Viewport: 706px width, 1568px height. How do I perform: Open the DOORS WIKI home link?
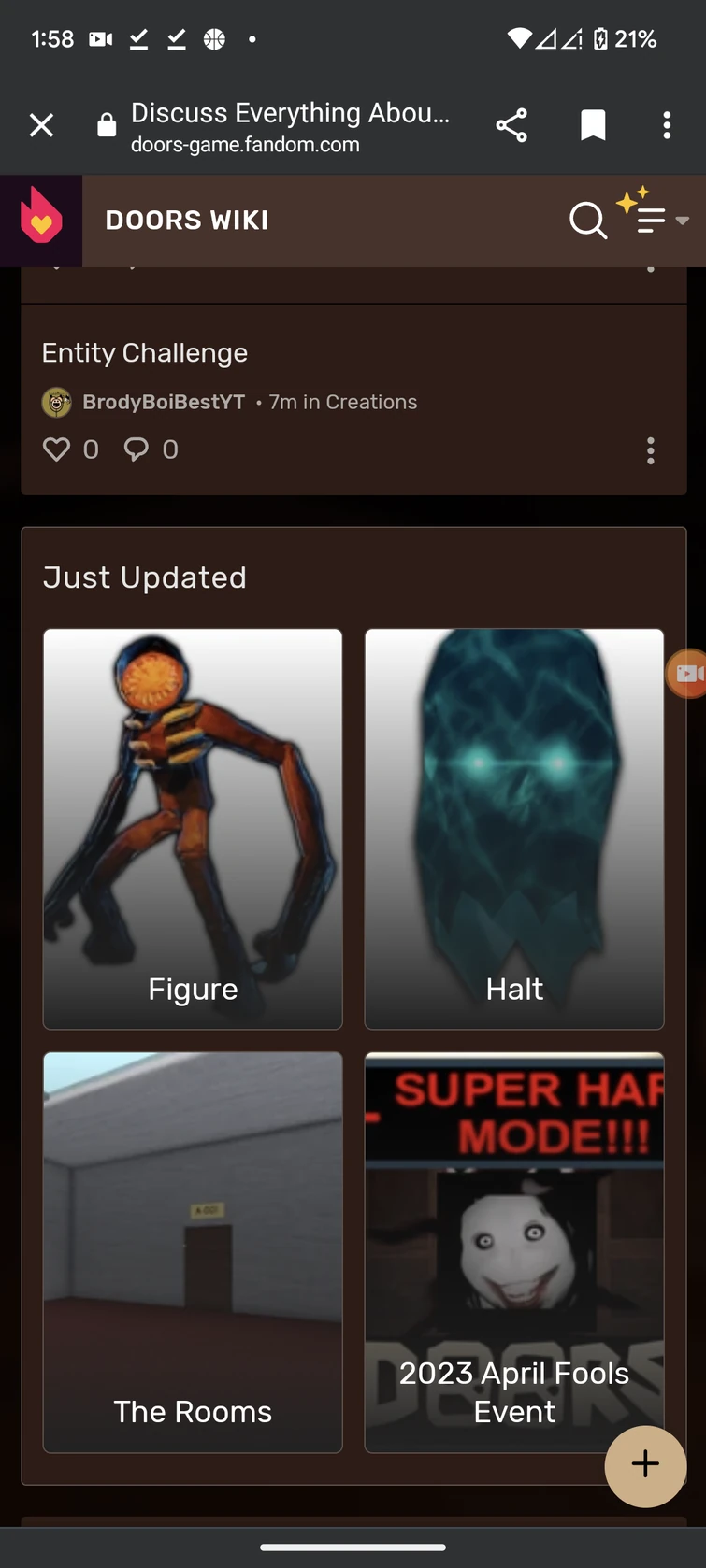(187, 221)
